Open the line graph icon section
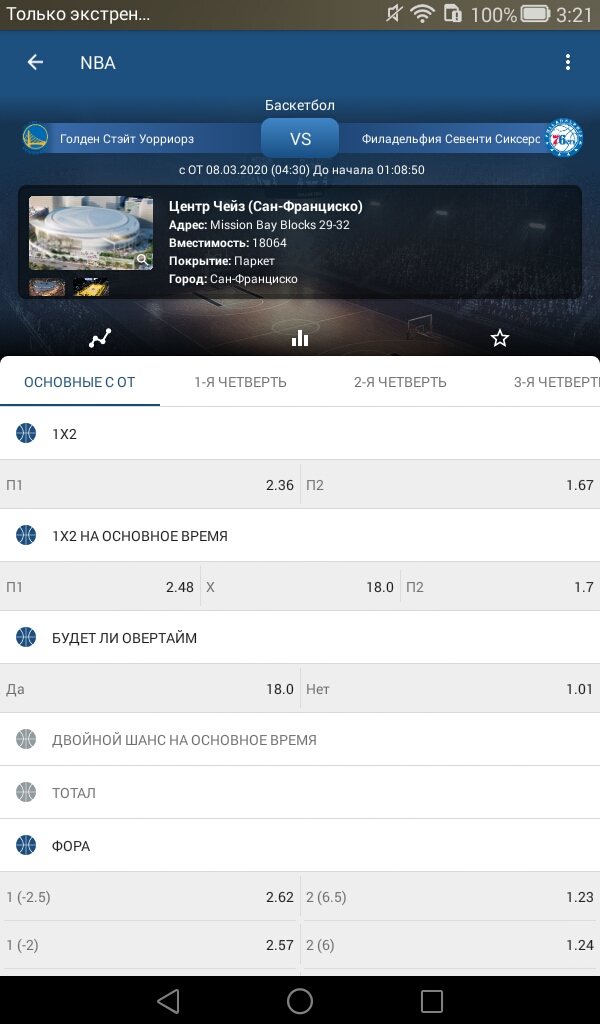The image size is (600, 1024). [100, 338]
